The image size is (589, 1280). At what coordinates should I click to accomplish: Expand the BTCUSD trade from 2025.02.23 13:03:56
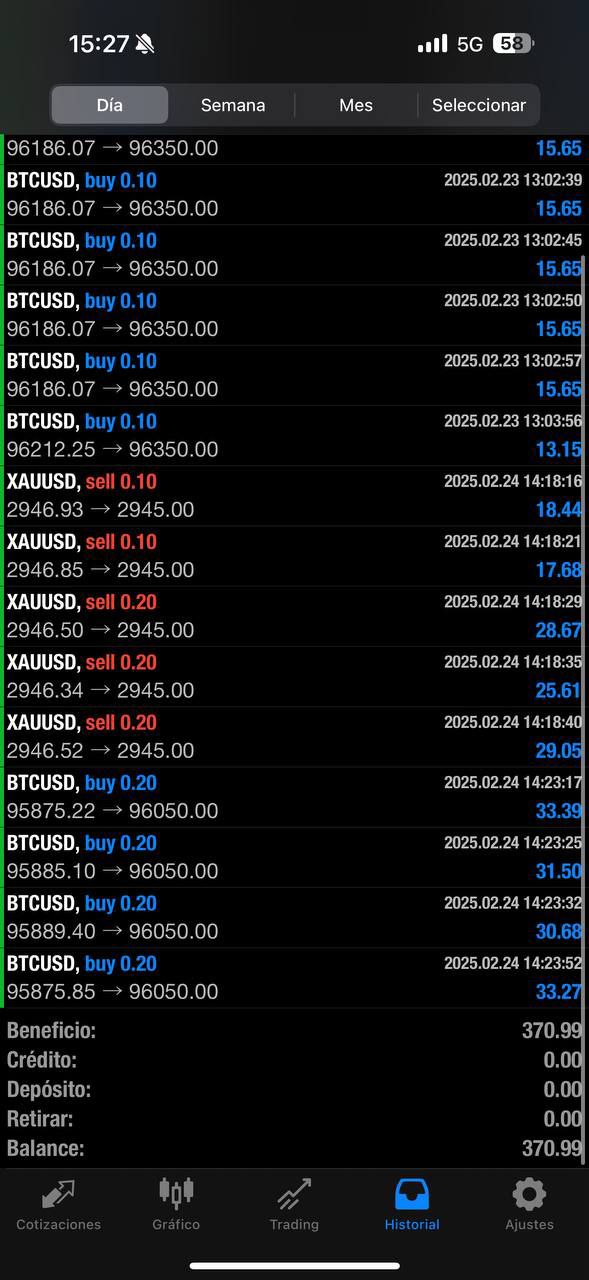[294, 435]
